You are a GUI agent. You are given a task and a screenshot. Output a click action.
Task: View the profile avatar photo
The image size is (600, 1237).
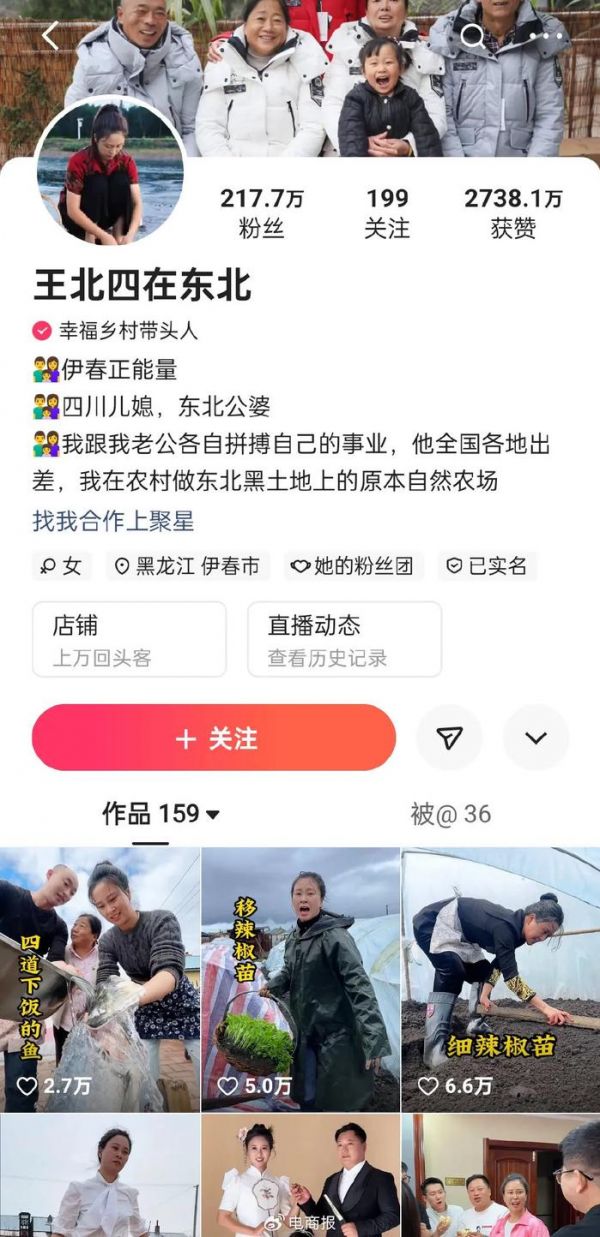coord(110,171)
